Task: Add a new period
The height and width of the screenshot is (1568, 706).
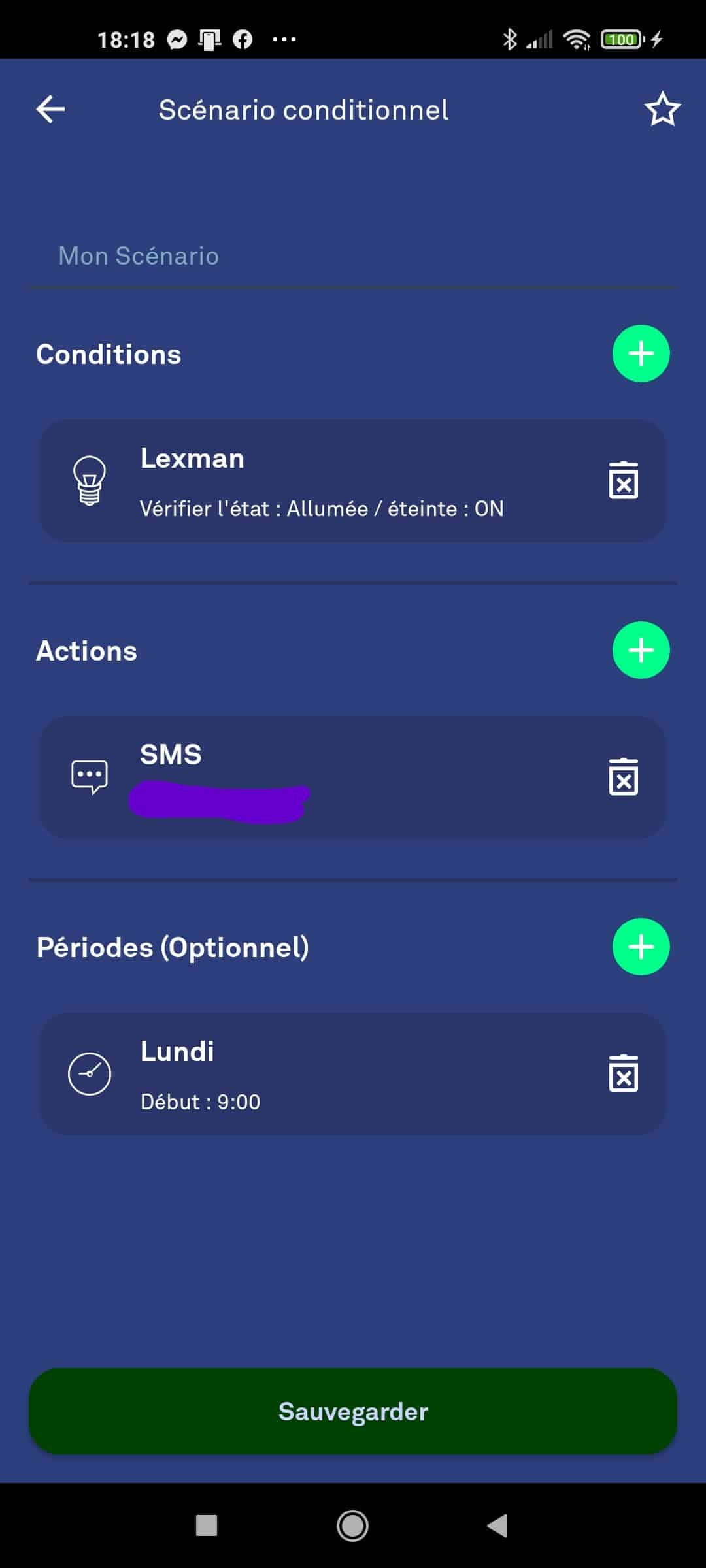Action: click(641, 947)
